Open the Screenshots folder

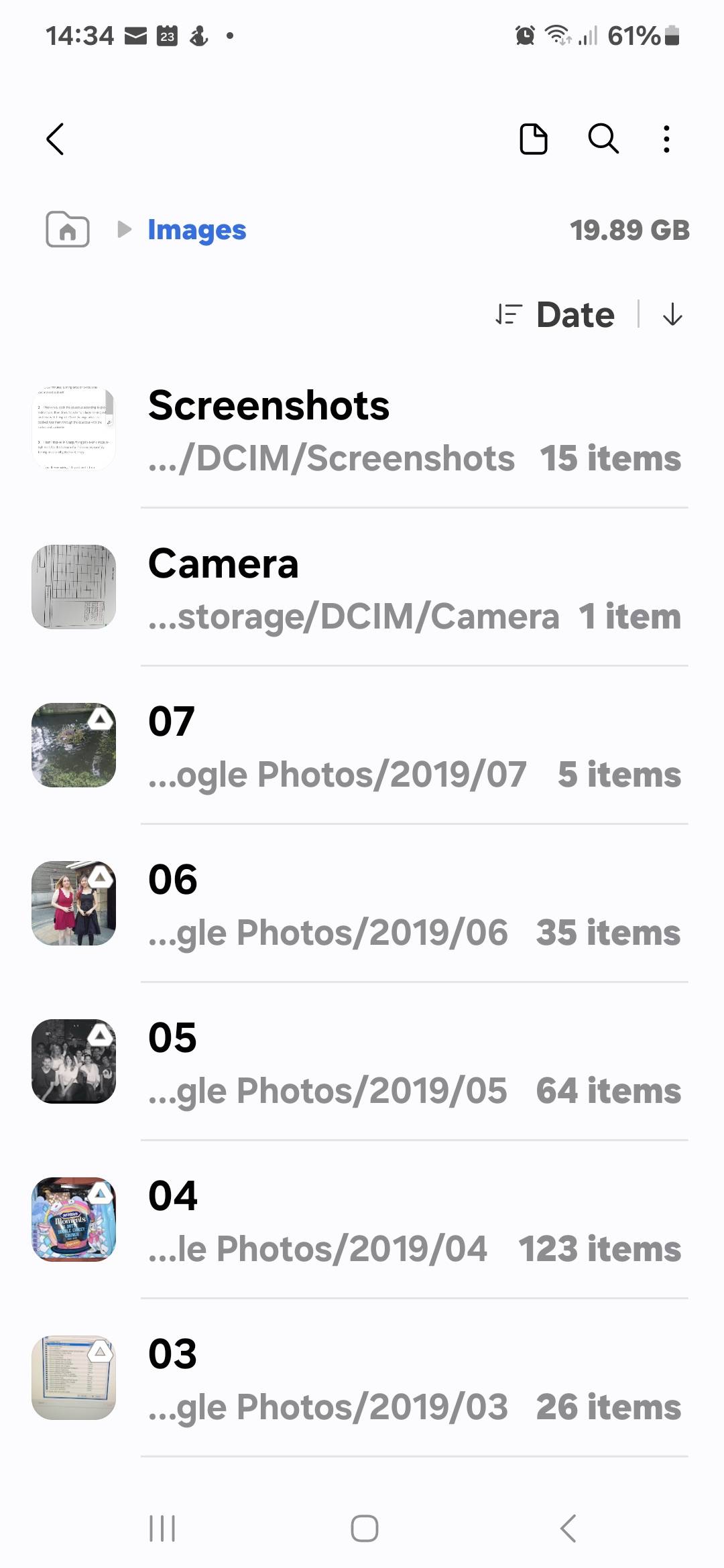click(362, 429)
